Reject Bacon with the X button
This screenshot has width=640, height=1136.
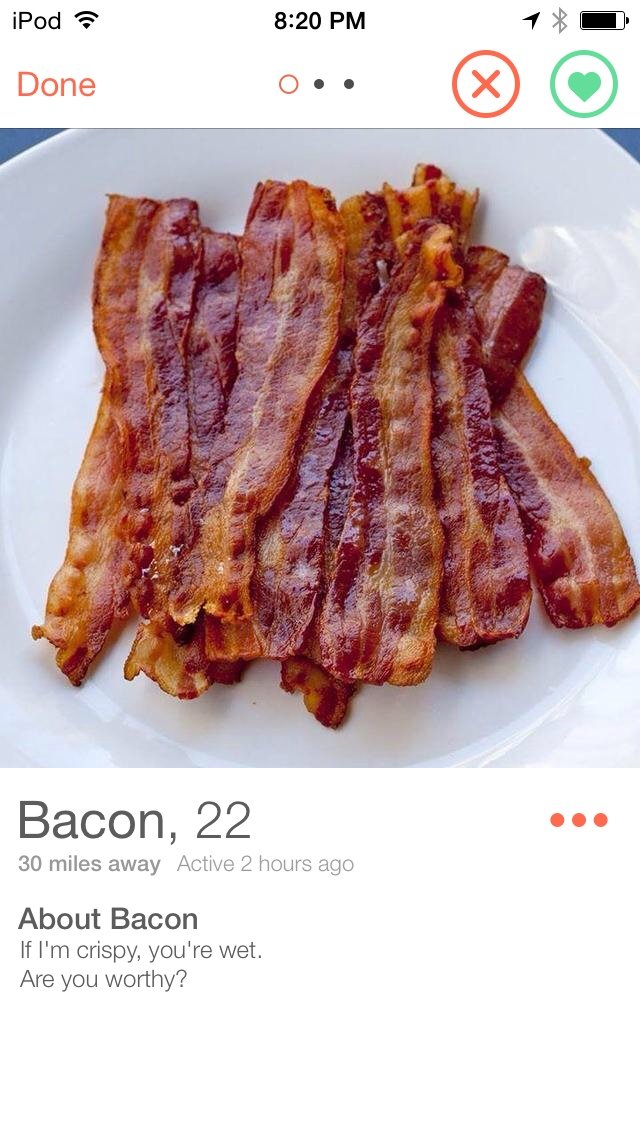point(486,84)
